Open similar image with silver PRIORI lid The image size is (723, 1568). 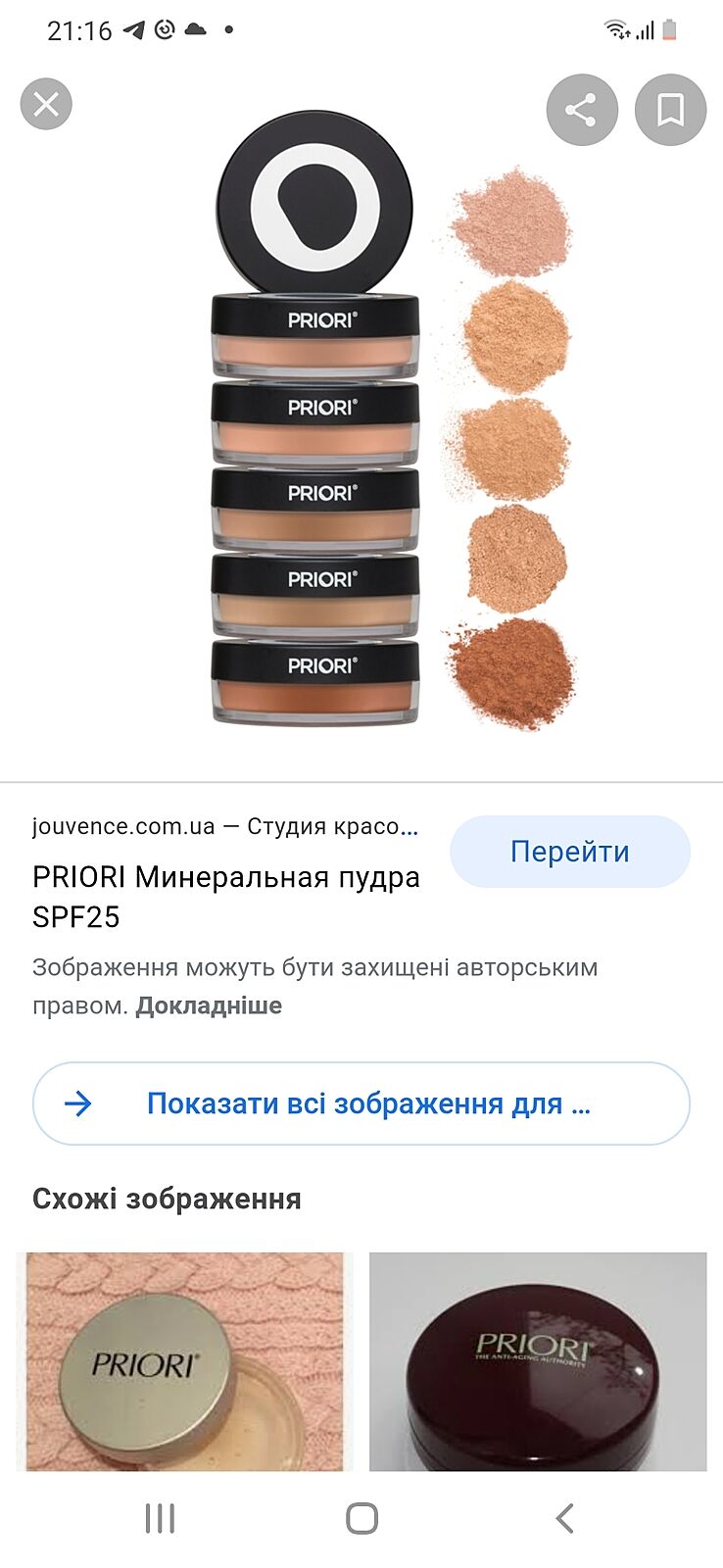coord(185,1360)
